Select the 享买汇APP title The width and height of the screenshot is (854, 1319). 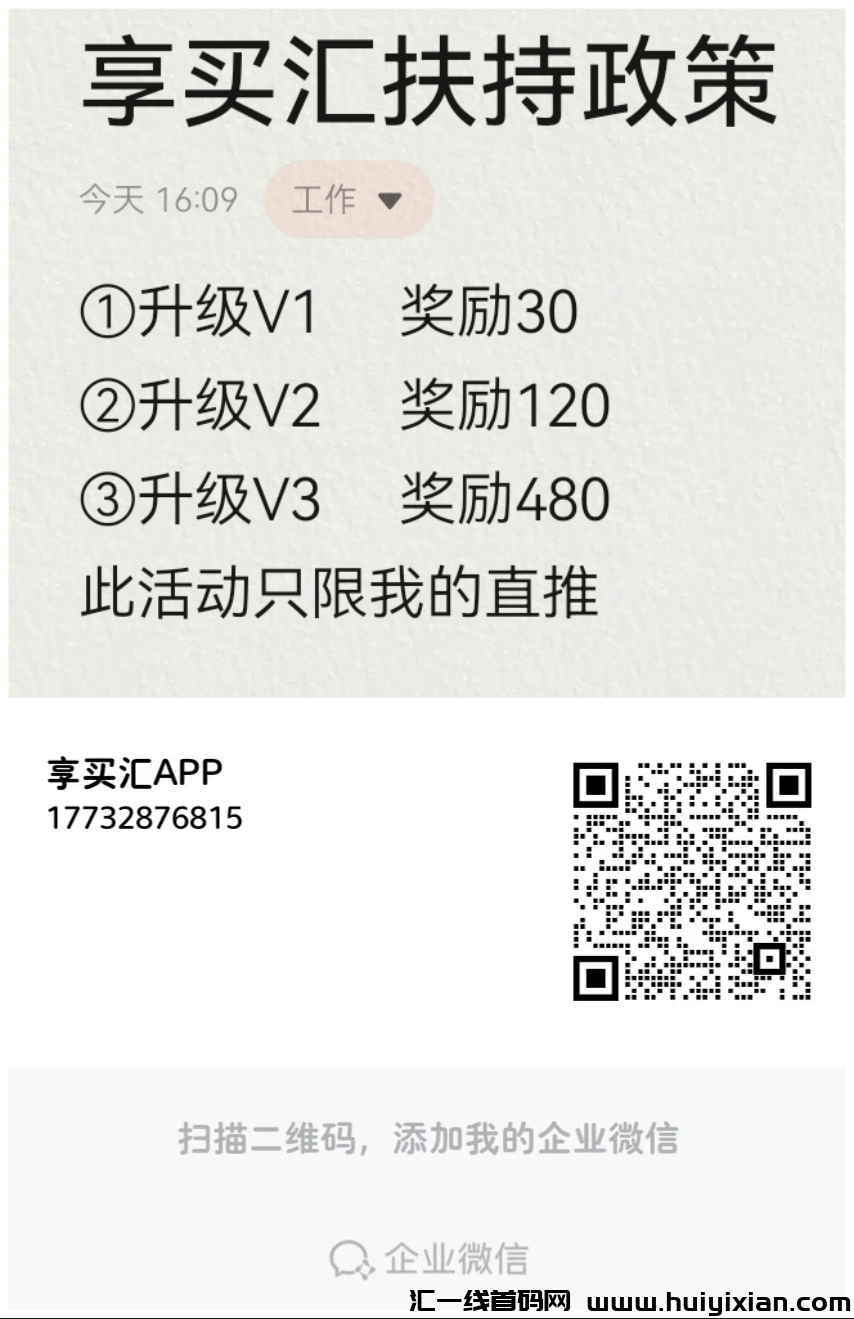coord(136,773)
